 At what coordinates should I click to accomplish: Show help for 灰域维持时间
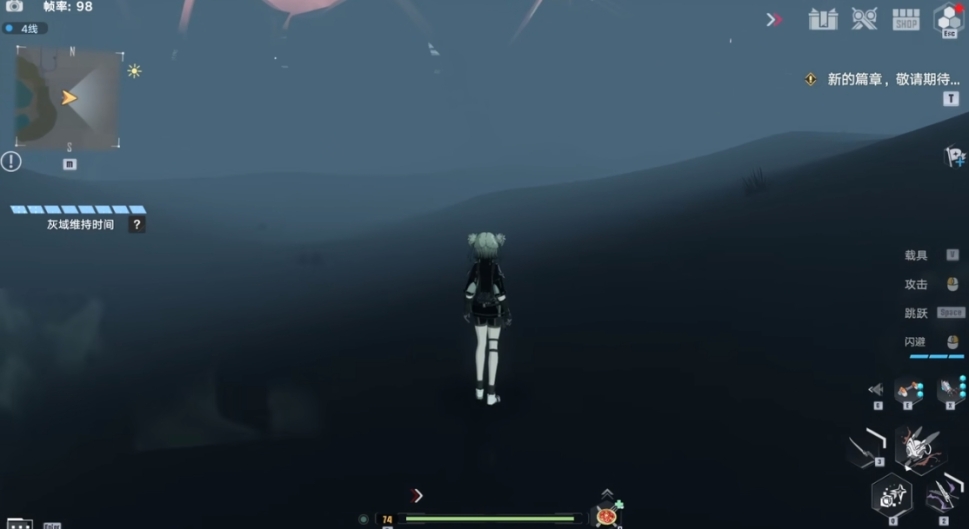pyautogui.click(x=138, y=225)
